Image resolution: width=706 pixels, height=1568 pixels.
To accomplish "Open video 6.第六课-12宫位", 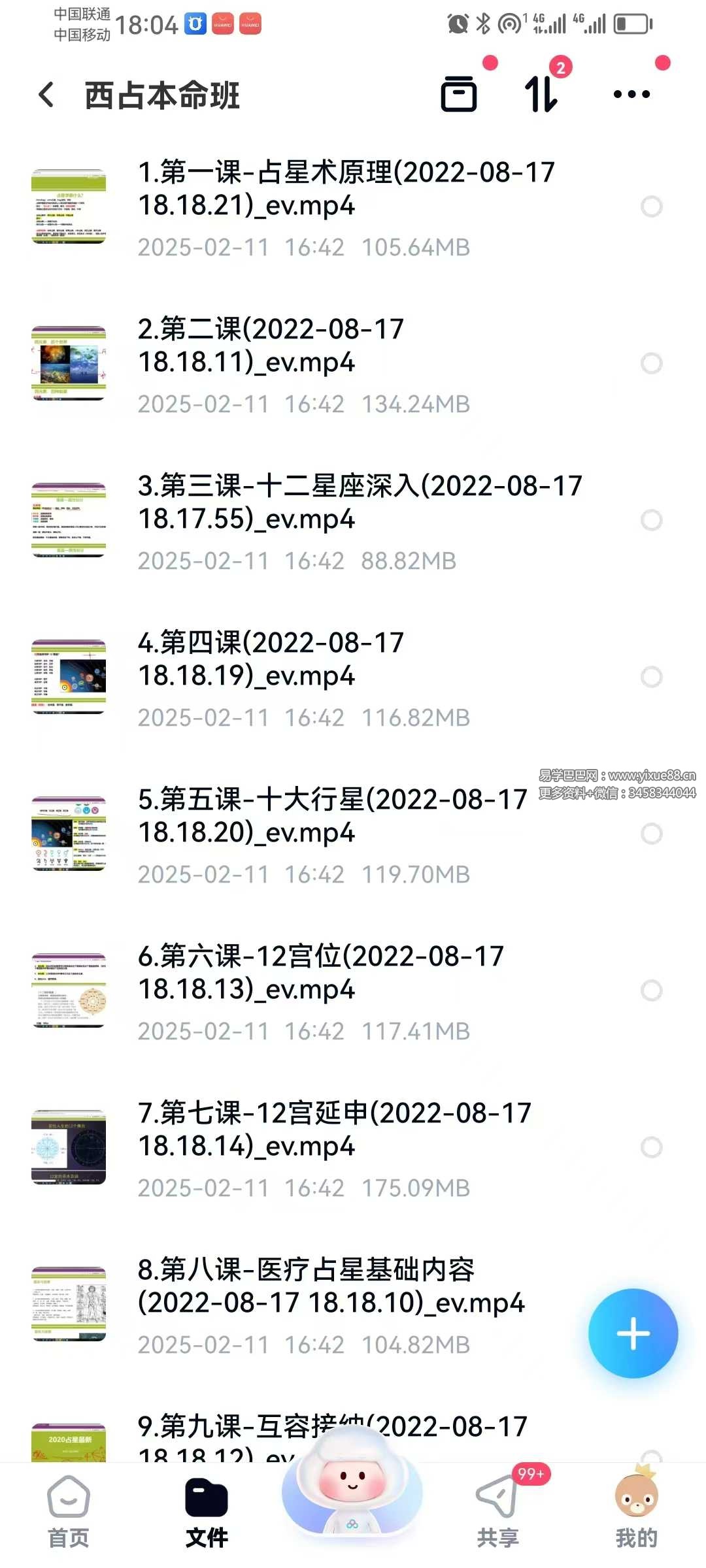I will pos(320,973).
